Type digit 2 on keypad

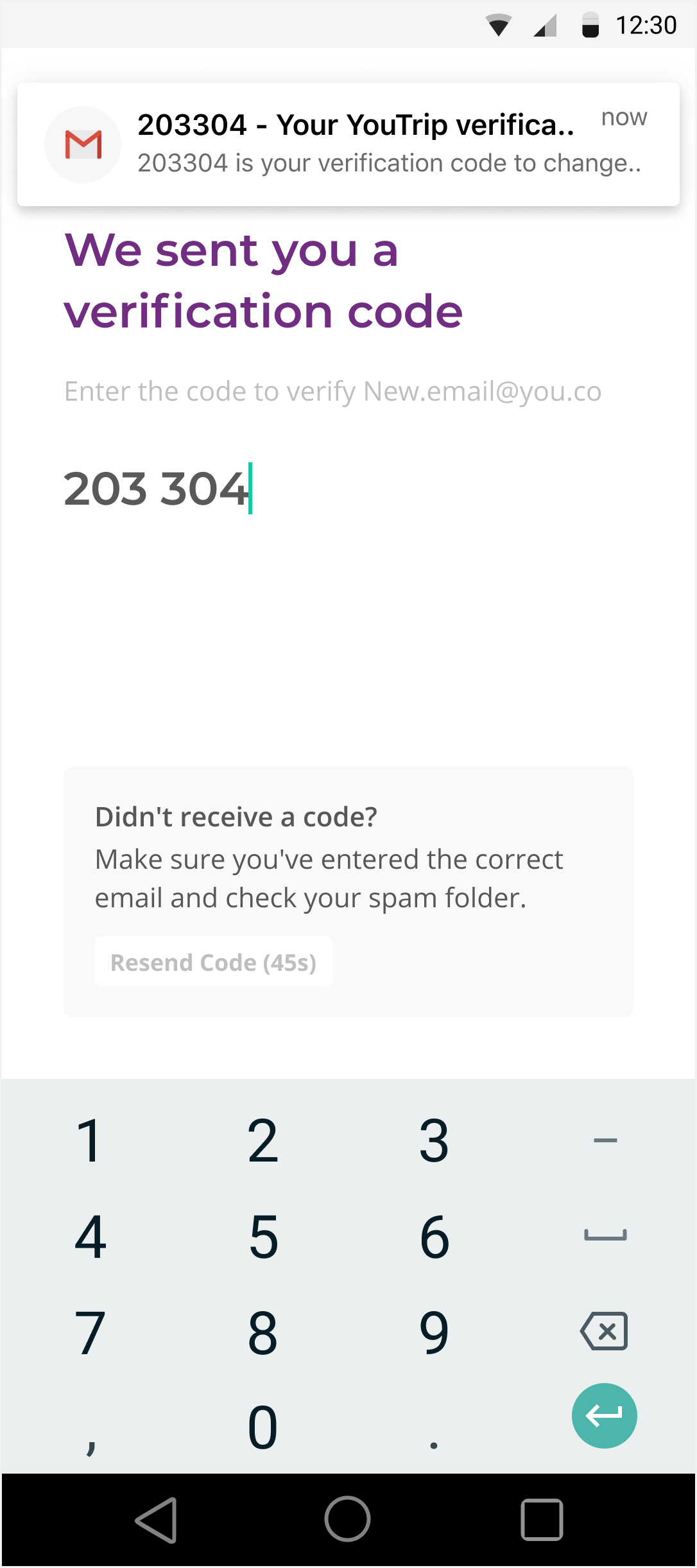(262, 1140)
